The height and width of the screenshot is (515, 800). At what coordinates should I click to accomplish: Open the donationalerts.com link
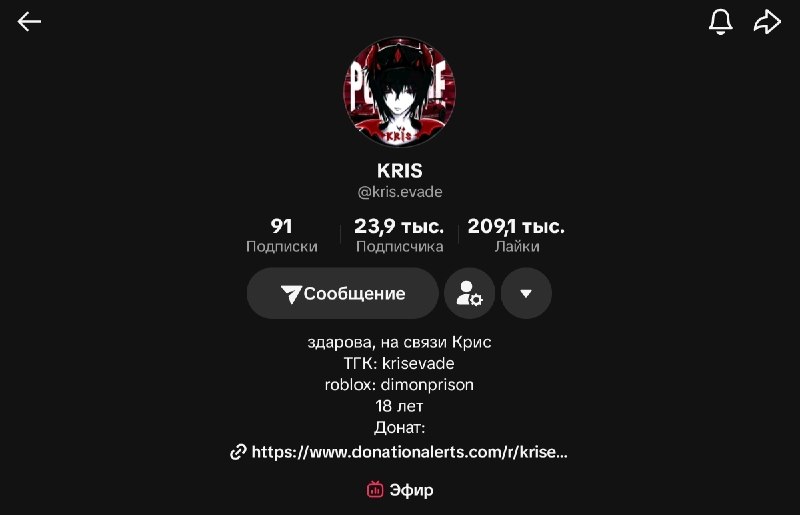point(399,452)
